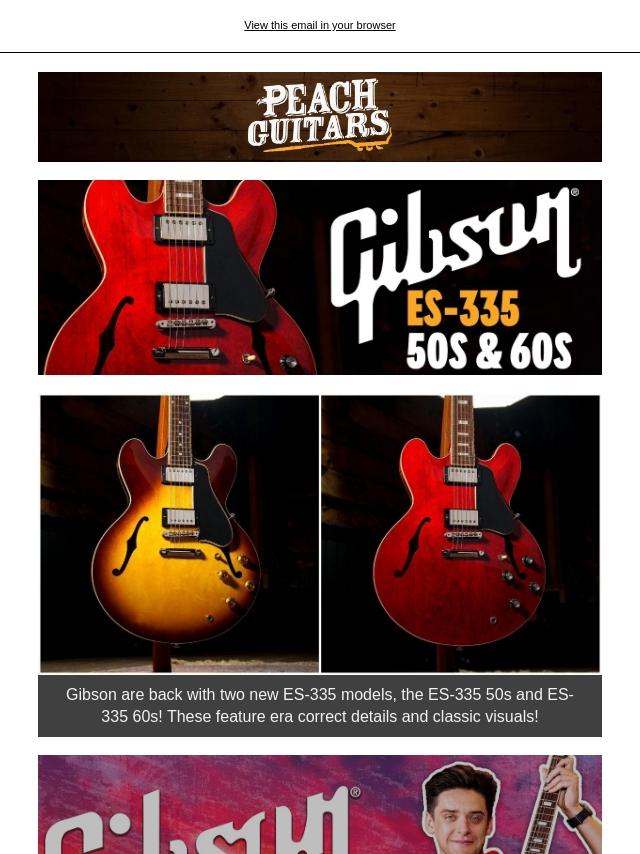The width and height of the screenshot is (640, 854).
Task: View the sunburst ES-335 guitar image
Action: coord(180,534)
